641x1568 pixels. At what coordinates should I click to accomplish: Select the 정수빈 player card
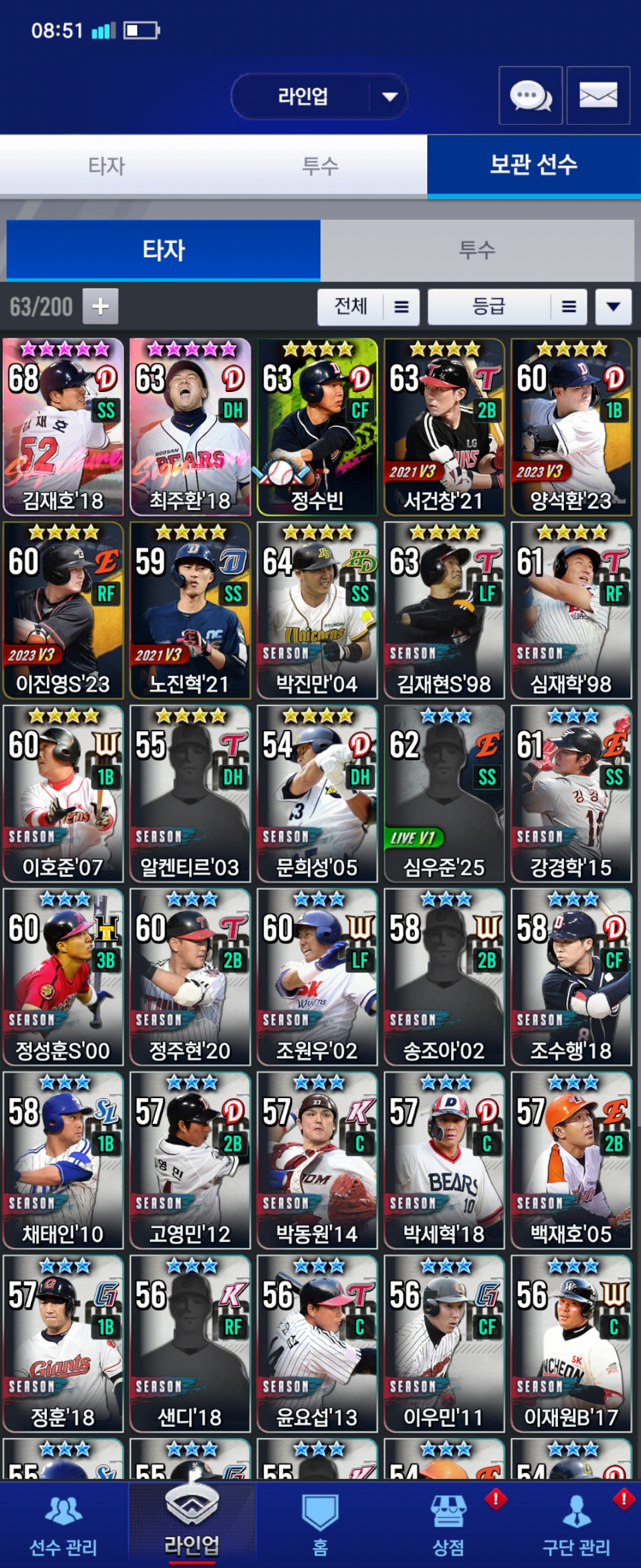point(317,426)
